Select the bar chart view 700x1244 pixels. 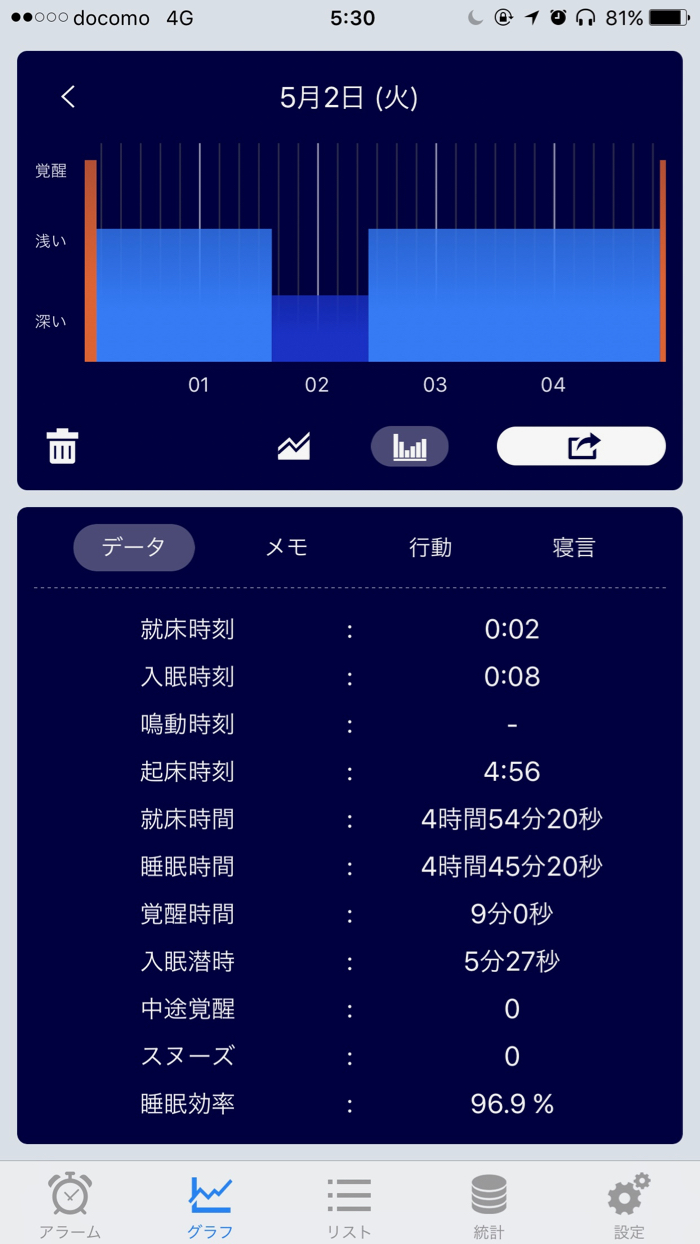(x=409, y=446)
